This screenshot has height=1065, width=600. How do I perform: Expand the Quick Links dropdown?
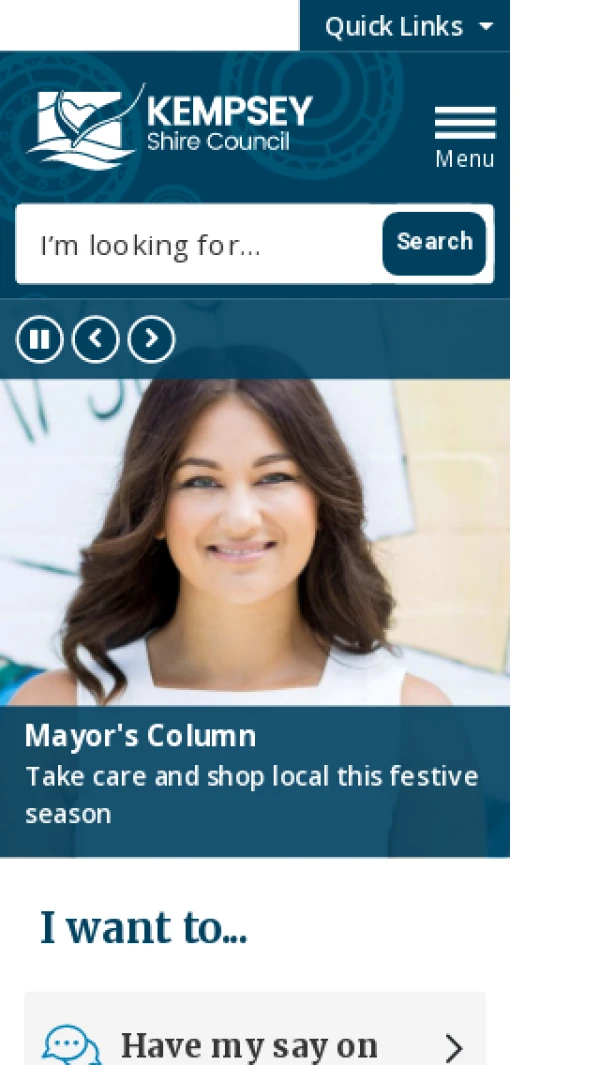(x=406, y=26)
